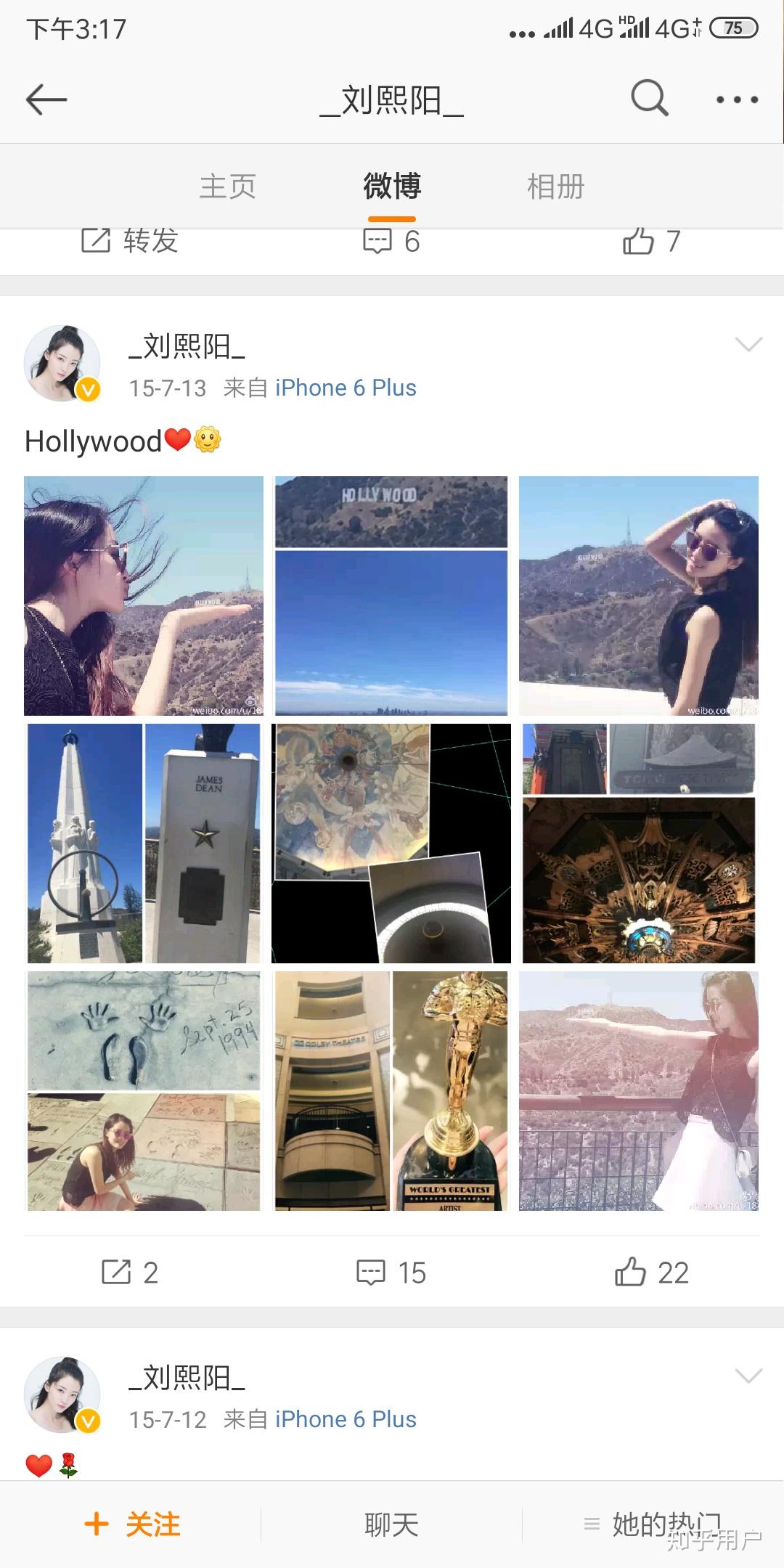
Task: Open the Hollywood sign sky photo
Action: click(x=391, y=595)
